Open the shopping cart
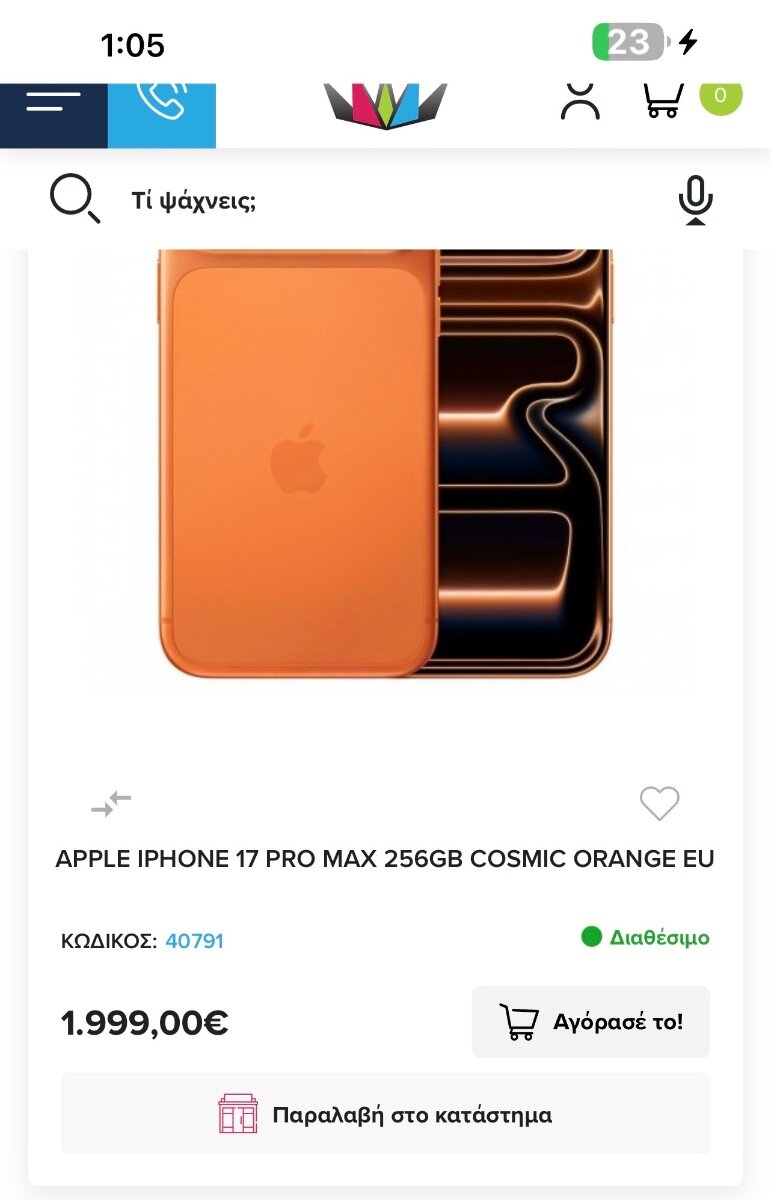The height and width of the screenshot is (1200, 771). [664, 101]
